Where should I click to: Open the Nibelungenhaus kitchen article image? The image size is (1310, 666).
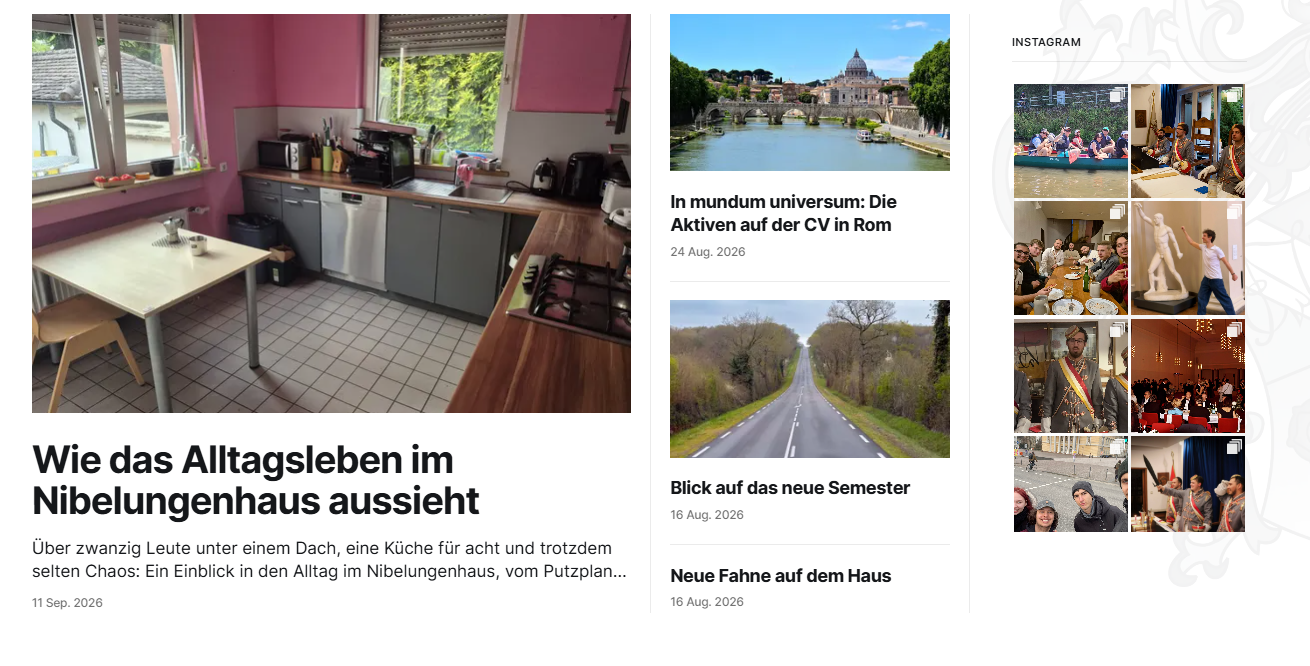point(331,213)
